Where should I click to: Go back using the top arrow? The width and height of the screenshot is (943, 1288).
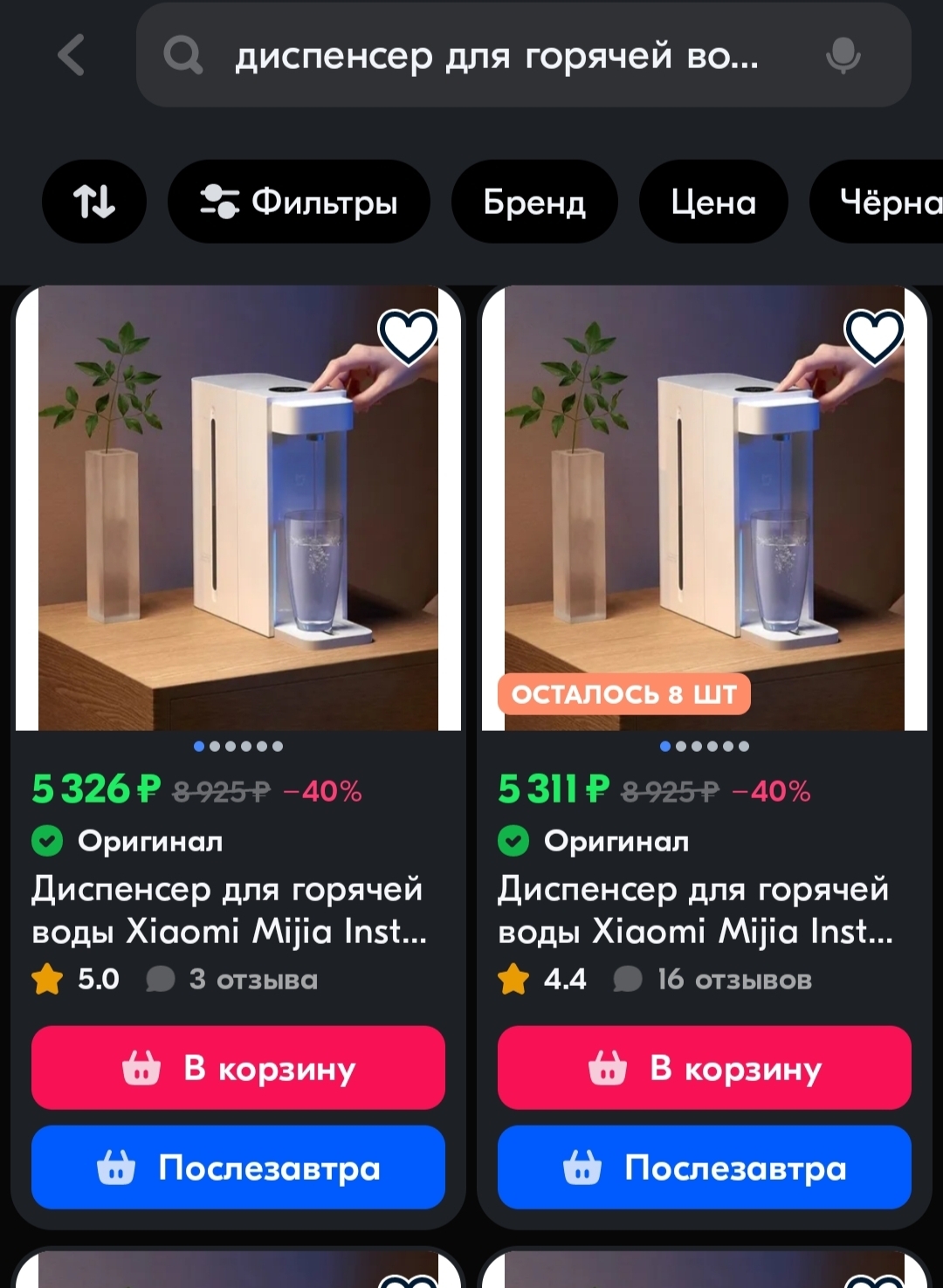(x=72, y=55)
